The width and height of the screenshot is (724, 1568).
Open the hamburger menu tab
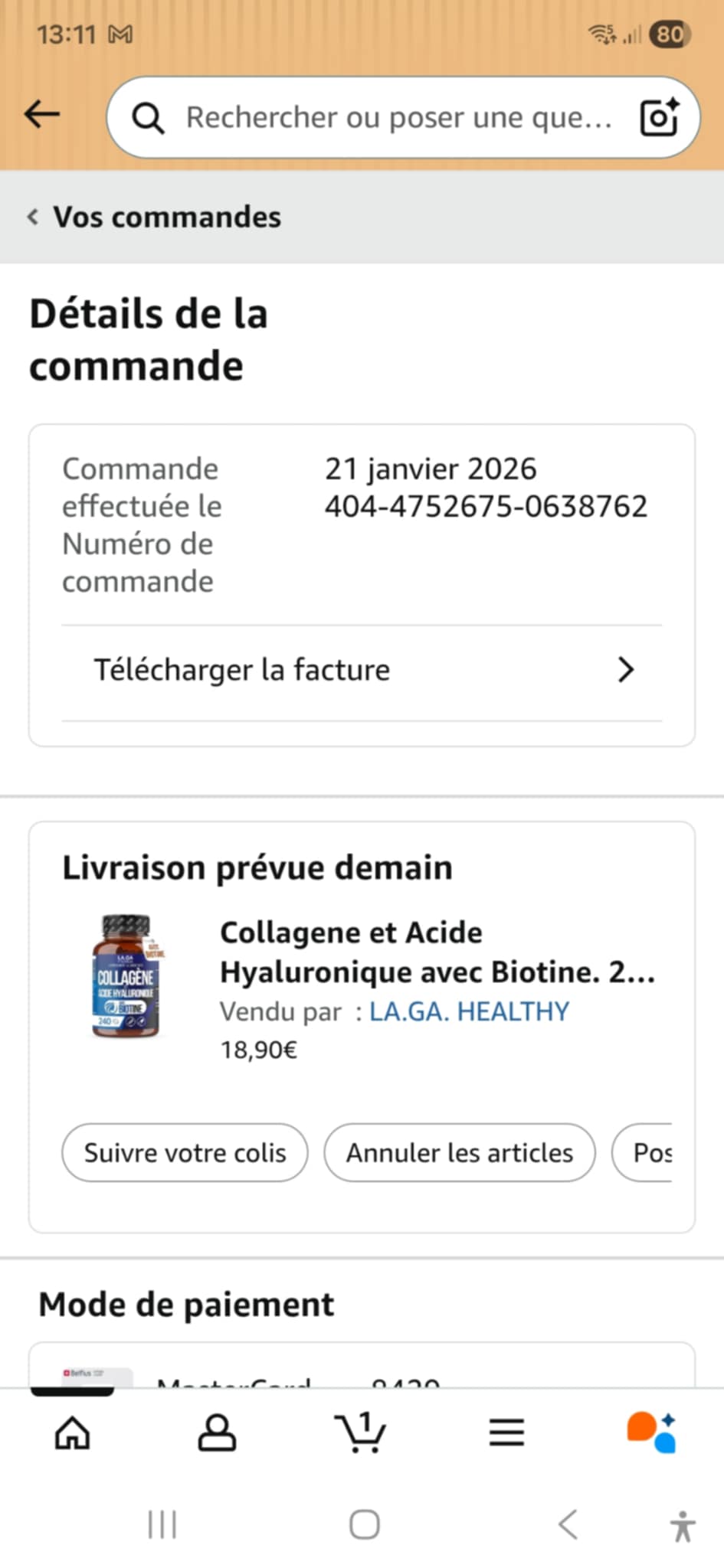tap(506, 1432)
